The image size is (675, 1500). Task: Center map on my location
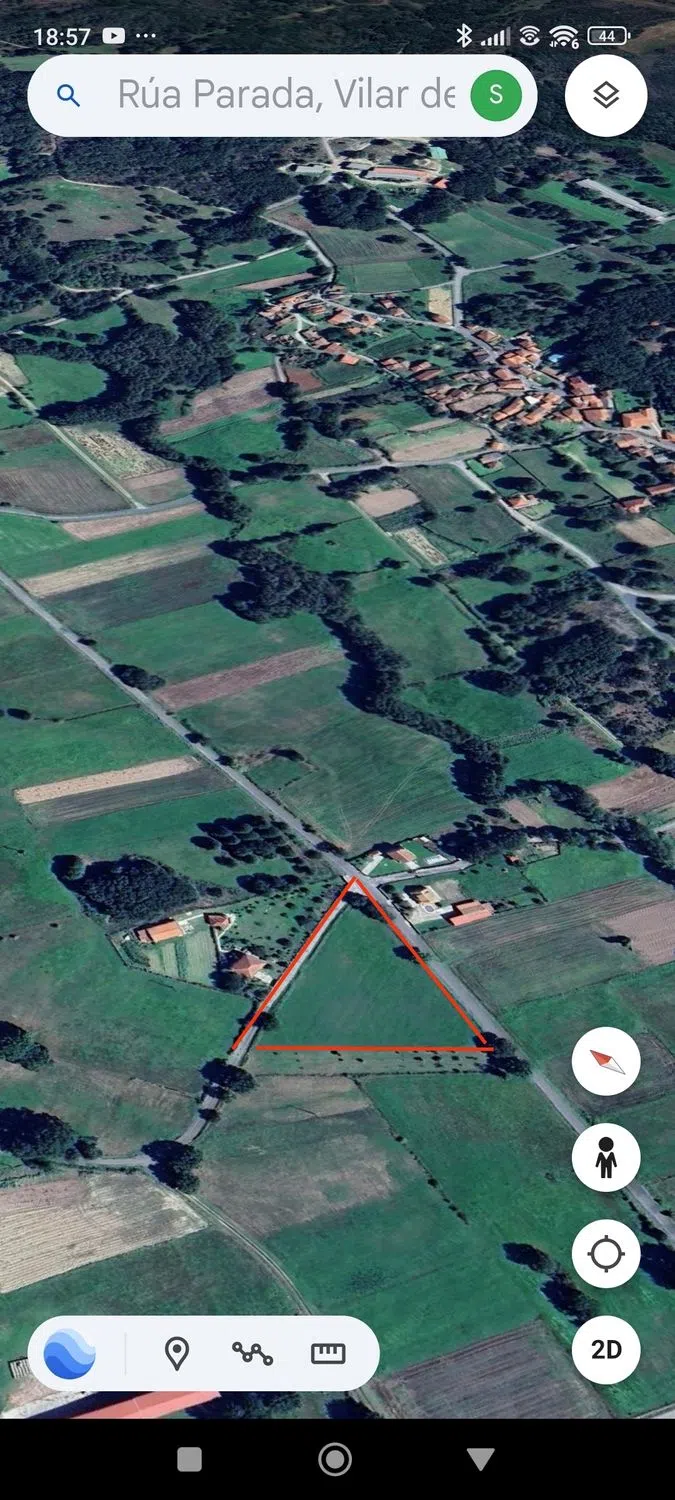pos(606,1253)
